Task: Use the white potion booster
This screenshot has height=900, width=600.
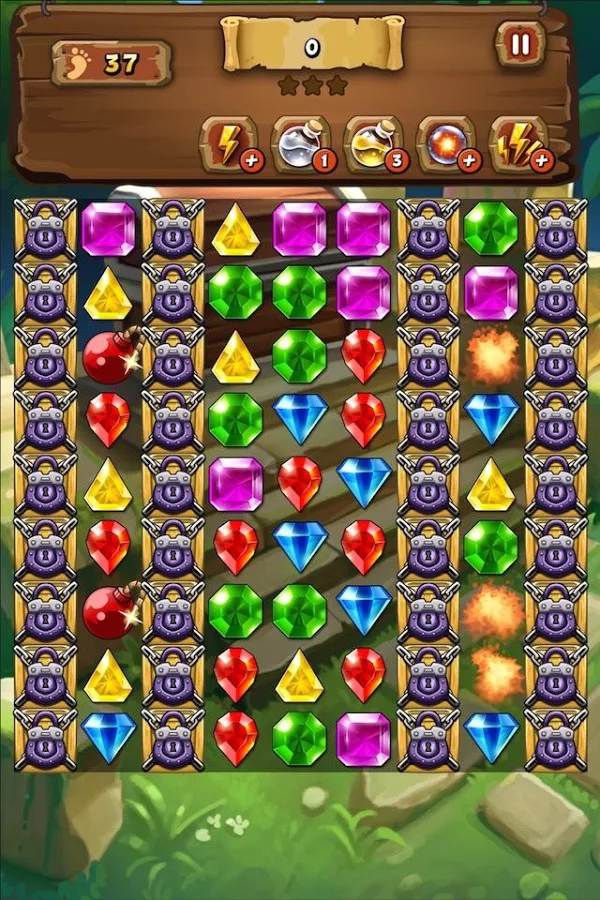Action: (301, 141)
